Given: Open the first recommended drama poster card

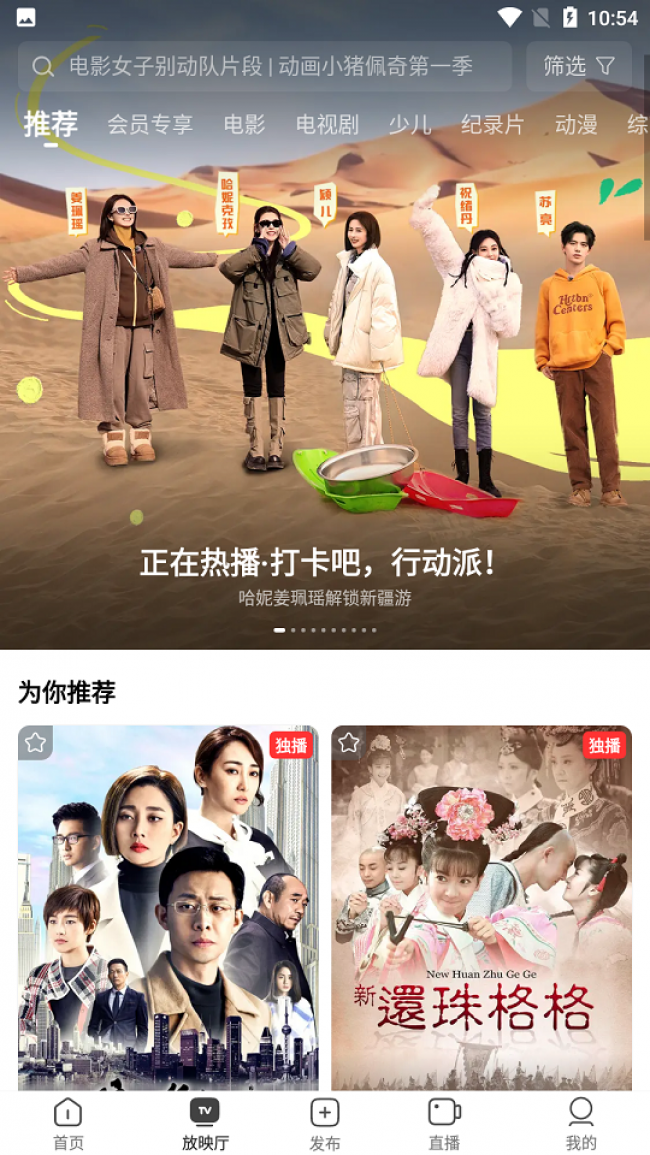Looking at the screenshot, I should tap(168, 910).
